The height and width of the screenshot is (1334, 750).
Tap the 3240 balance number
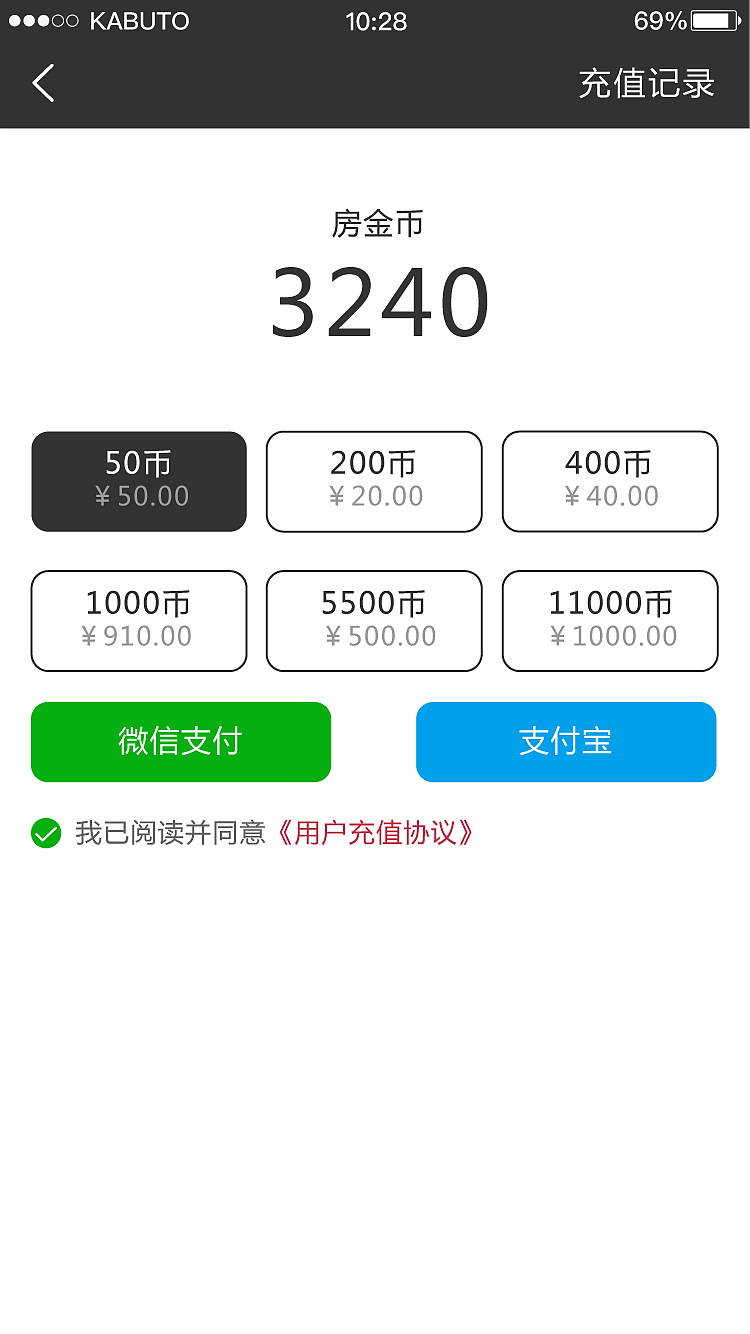378,301
